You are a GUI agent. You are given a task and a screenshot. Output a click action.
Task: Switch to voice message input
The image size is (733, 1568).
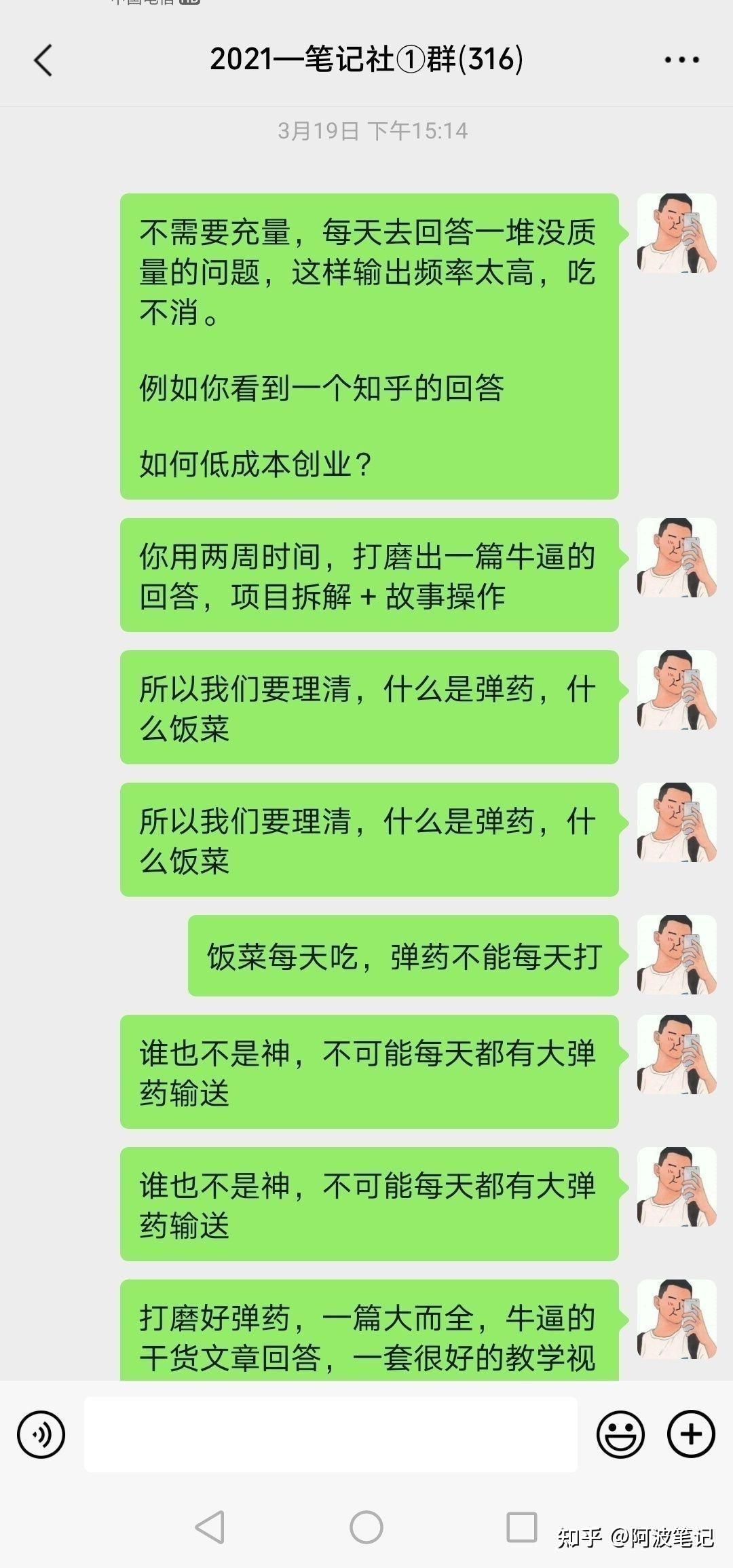41,1434
